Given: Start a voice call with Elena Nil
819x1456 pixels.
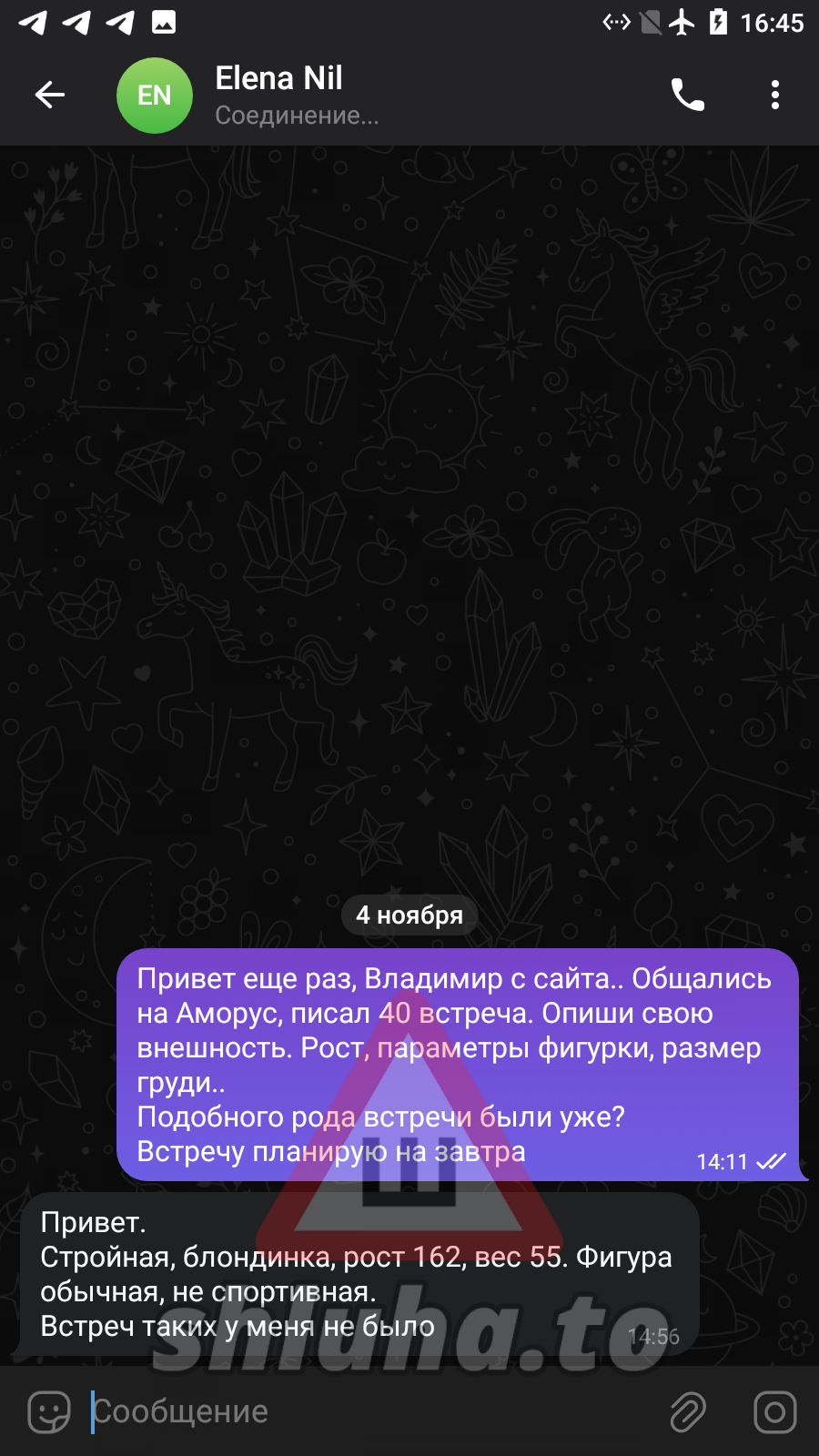Looking at the screenshot, I should tap(687, 95).
